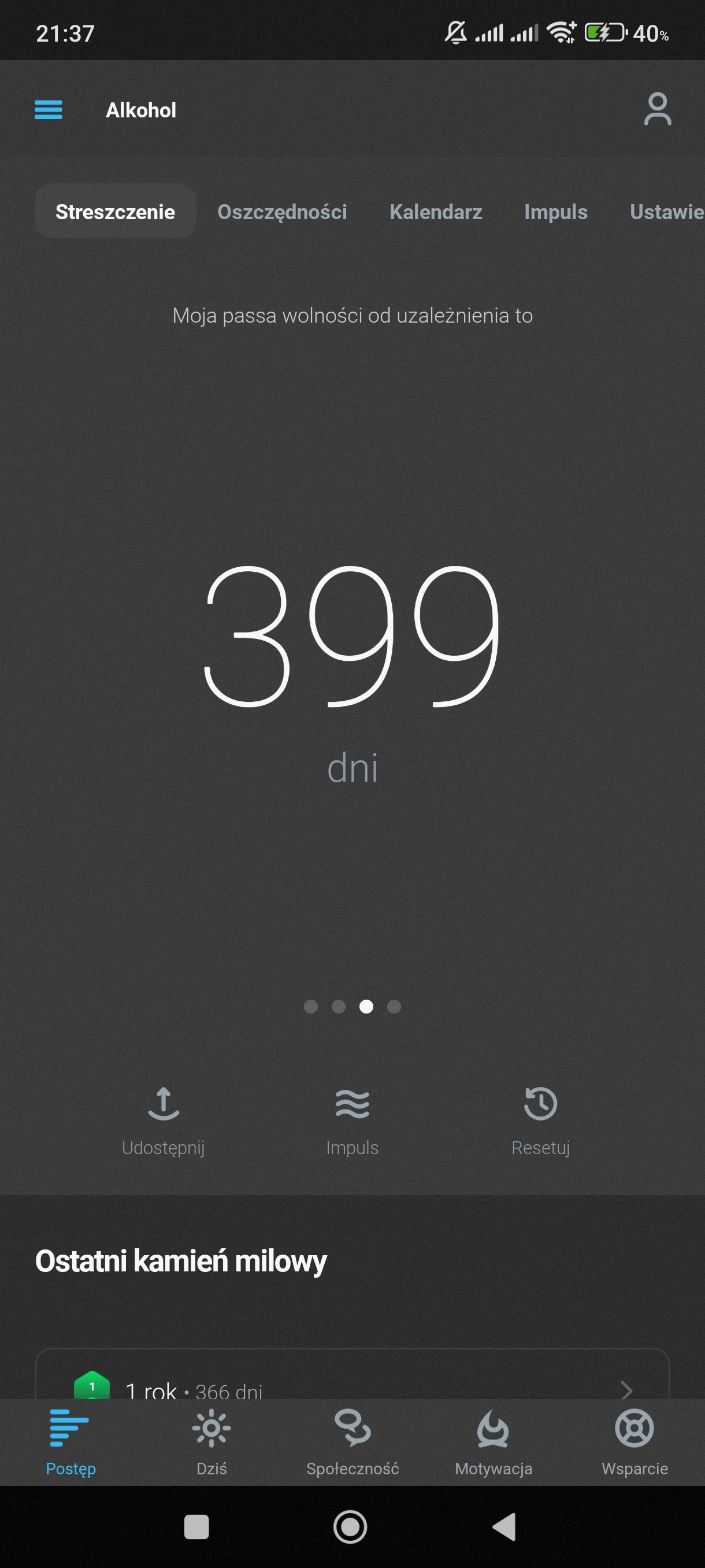Switch to the Oszczędności tab

tap(281, 212)
